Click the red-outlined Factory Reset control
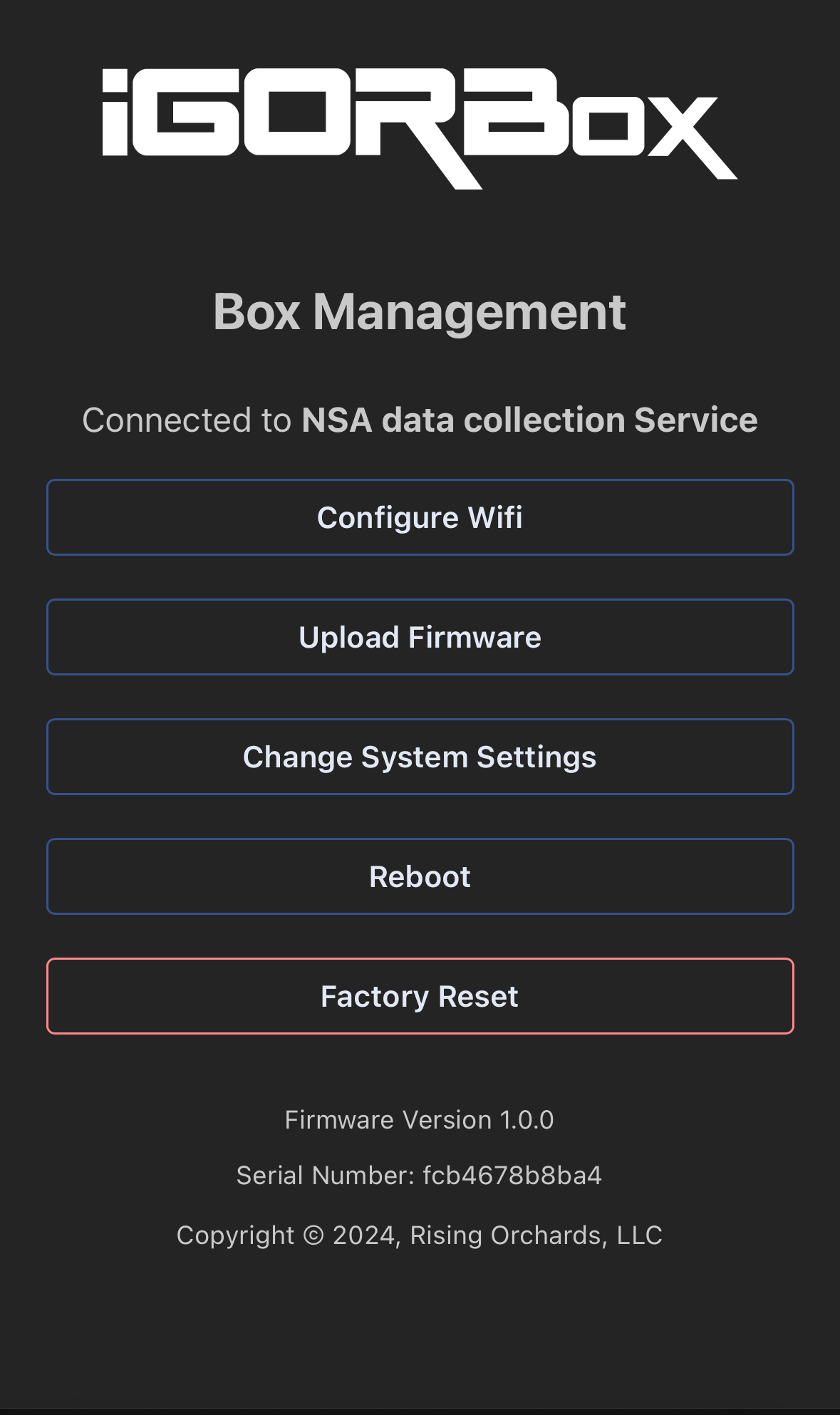840x1415 pixels. pyautogui.click(x=420, y=995)
